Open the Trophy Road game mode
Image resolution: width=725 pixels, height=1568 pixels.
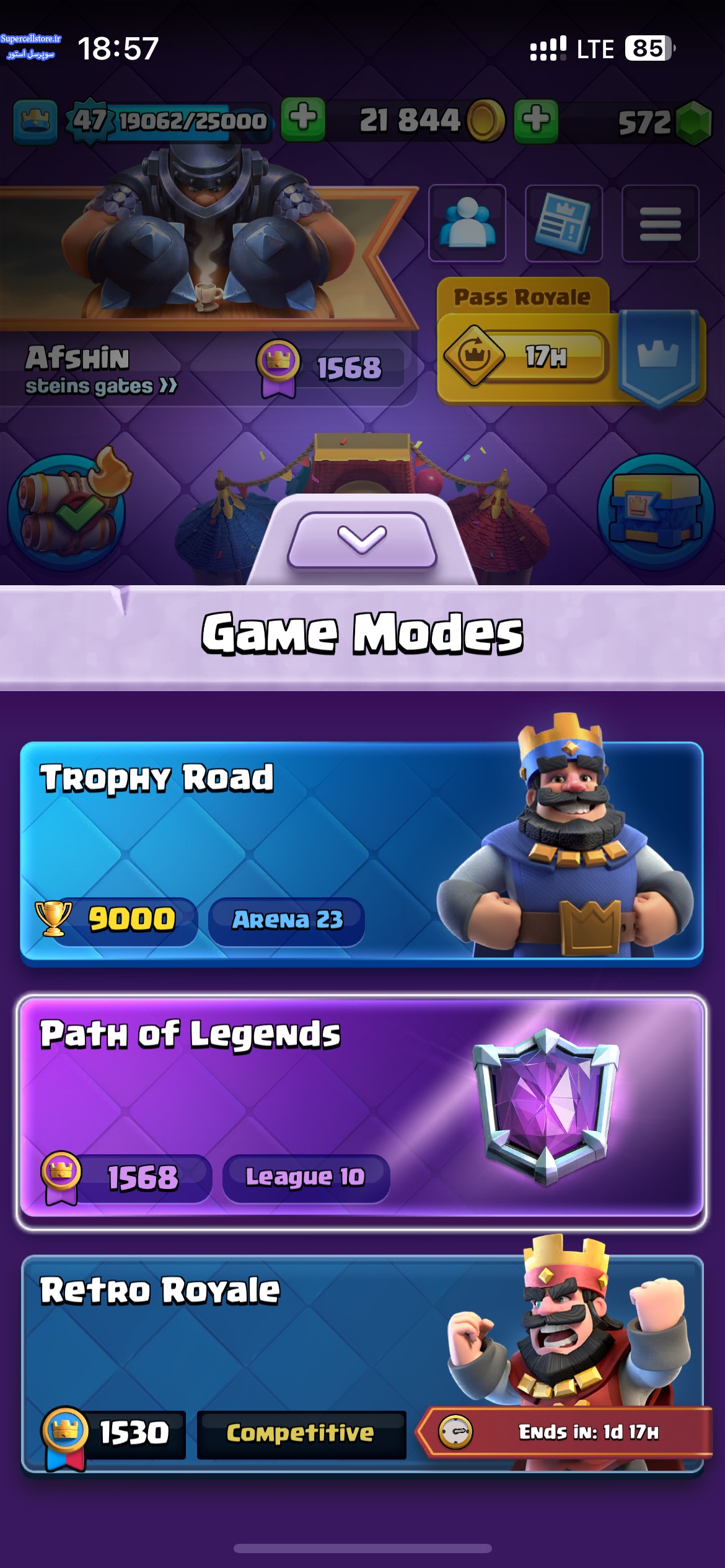point(362,853)
